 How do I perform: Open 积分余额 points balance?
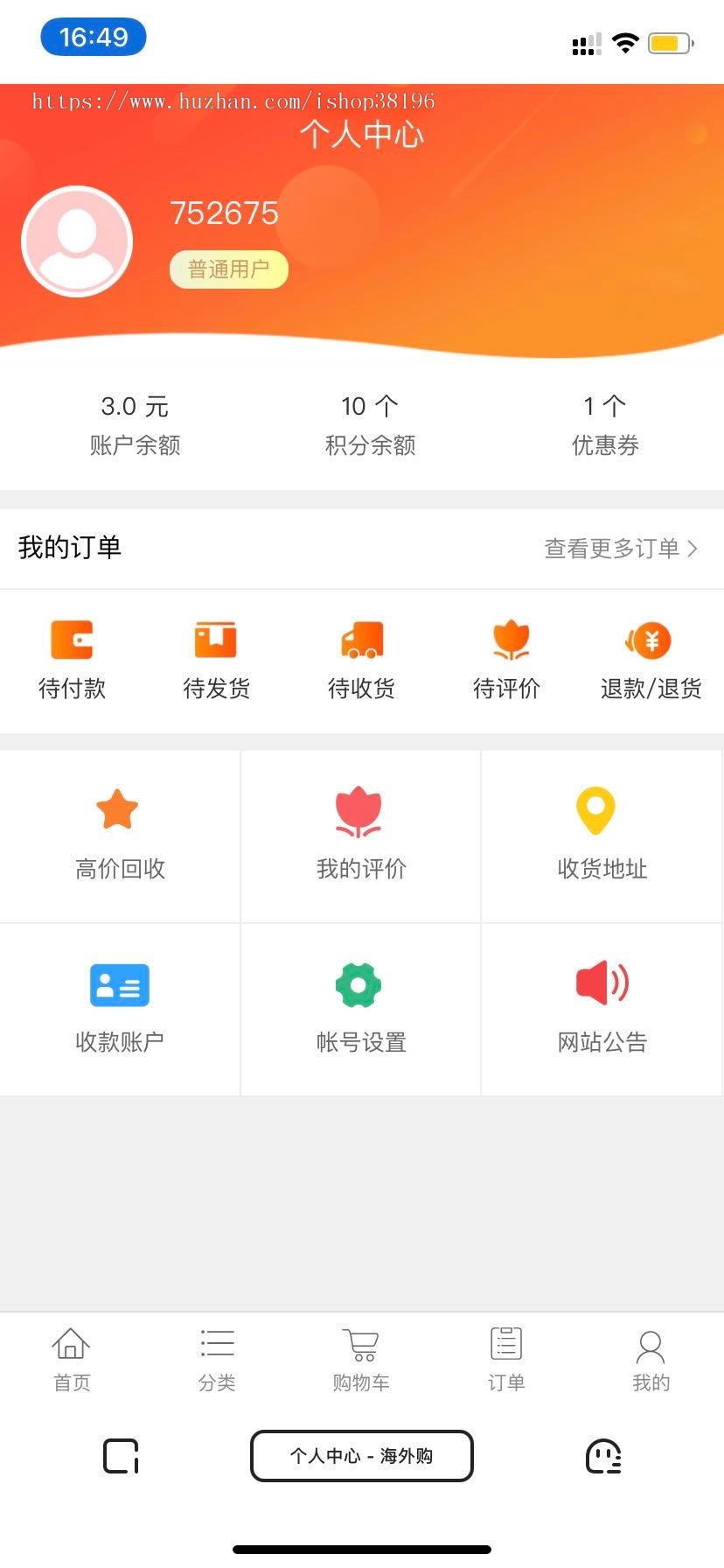(370, 425)
